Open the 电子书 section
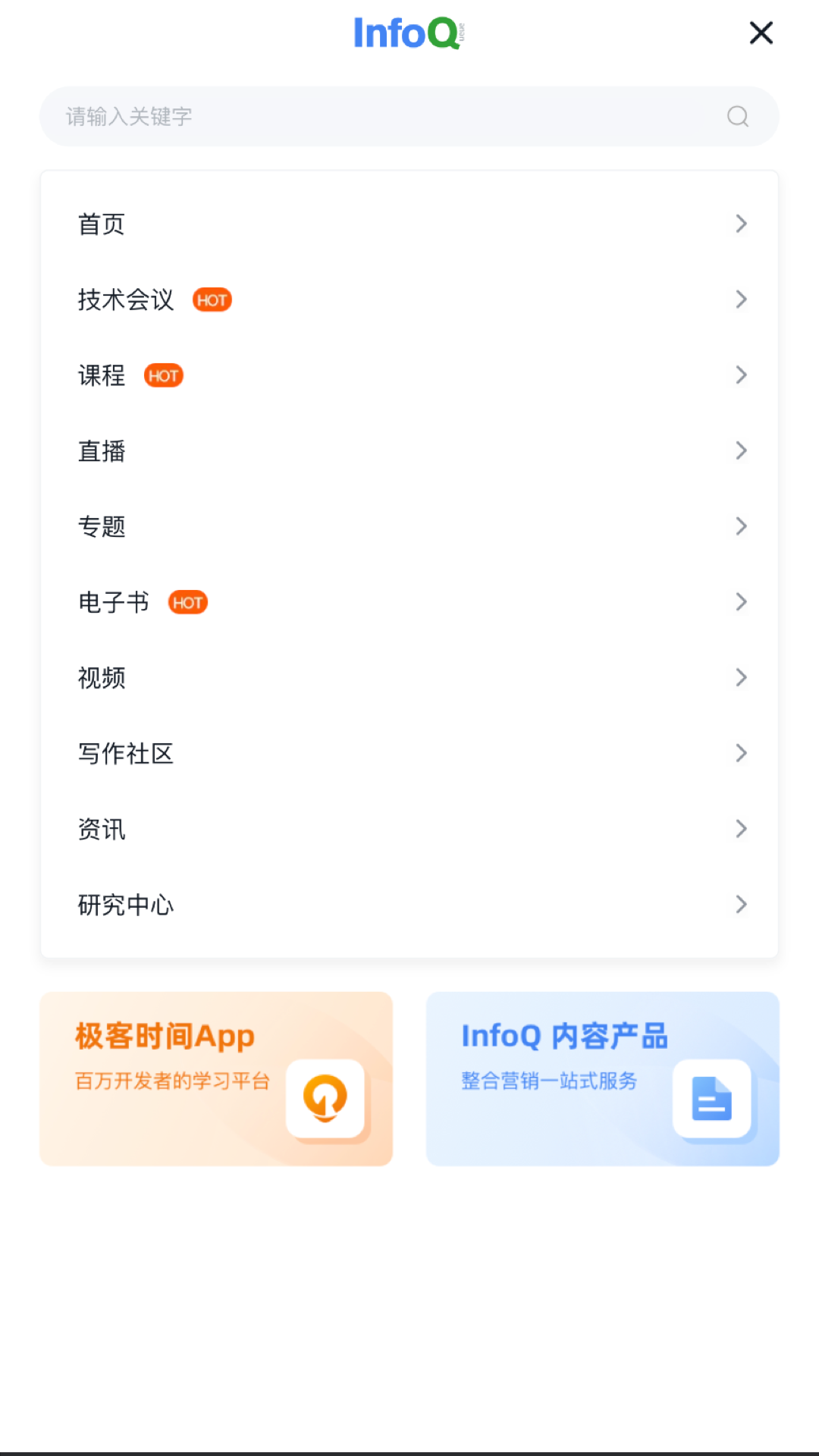This screenshot has height=1456, width=819. pos(113,602)
